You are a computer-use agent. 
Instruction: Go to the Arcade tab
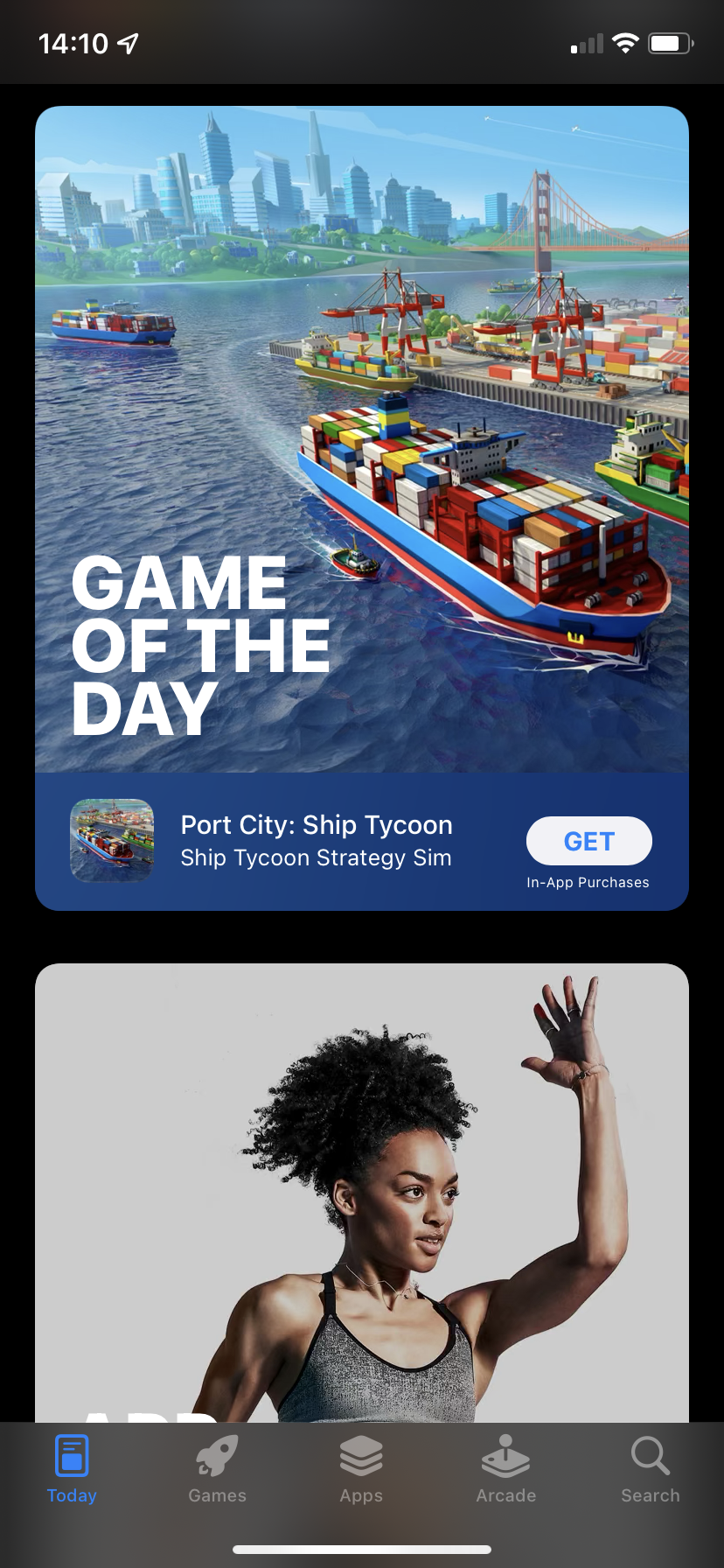pos(505,1470)
